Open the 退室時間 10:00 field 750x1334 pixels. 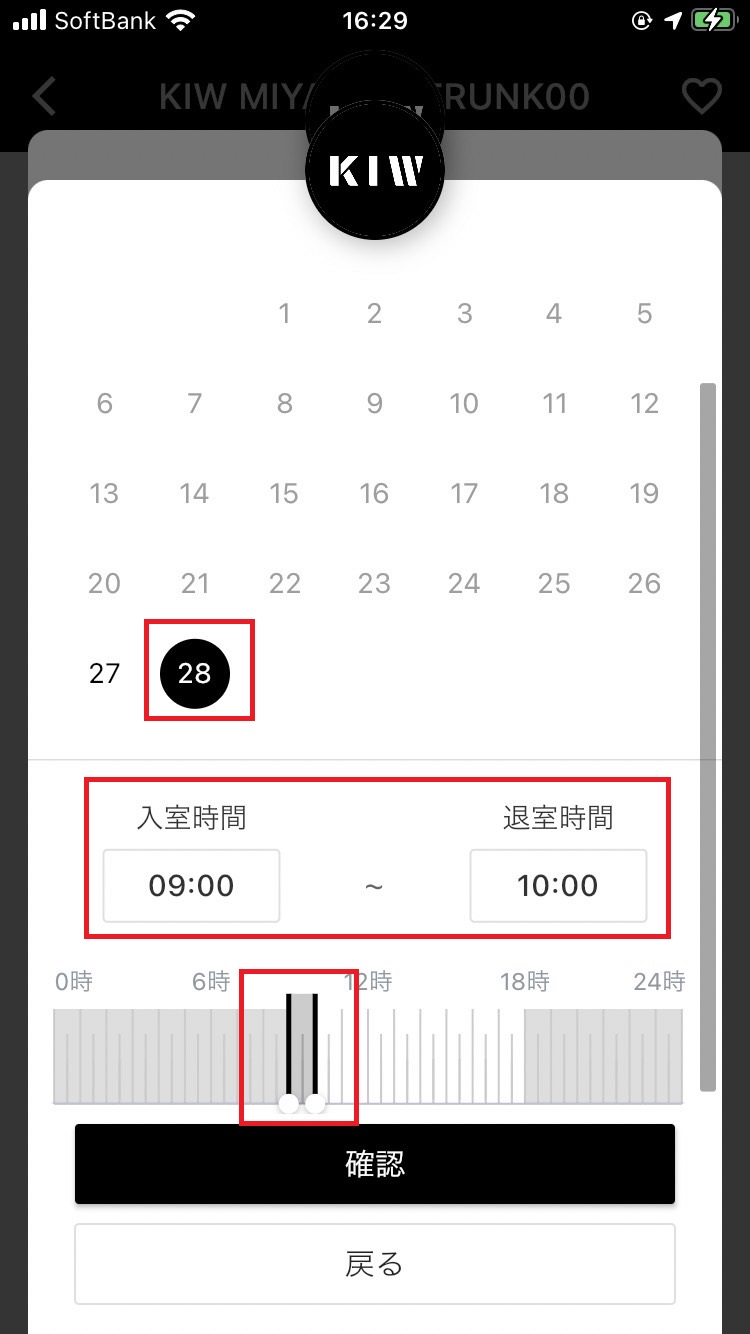558,885
